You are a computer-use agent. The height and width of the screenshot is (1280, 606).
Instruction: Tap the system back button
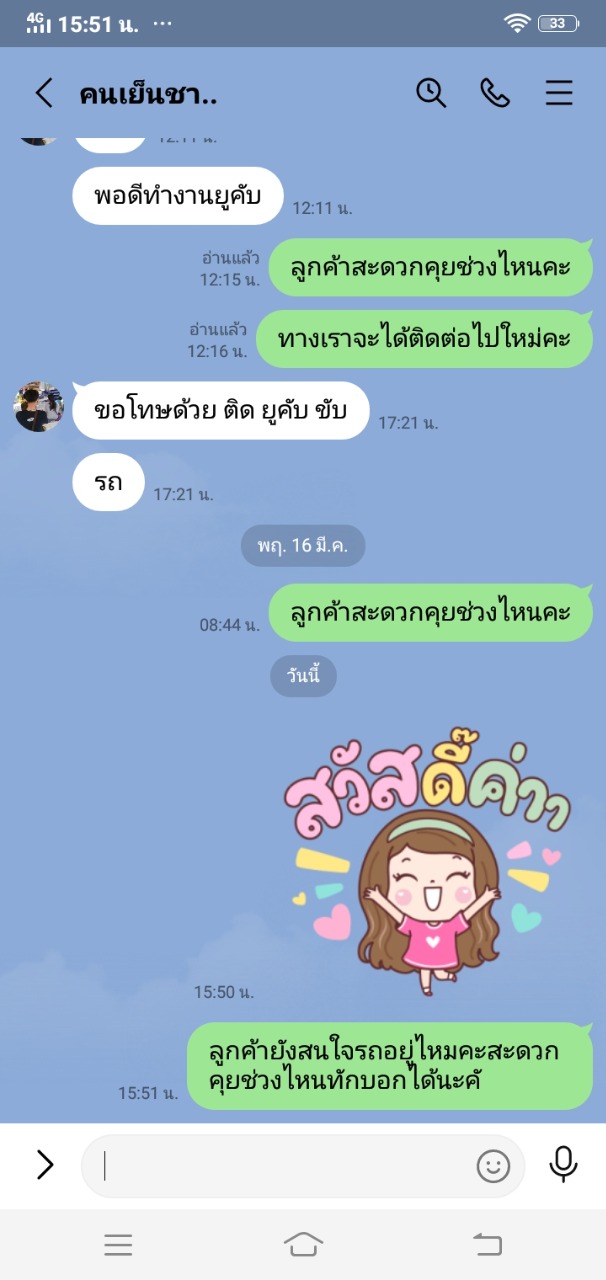487,1244
